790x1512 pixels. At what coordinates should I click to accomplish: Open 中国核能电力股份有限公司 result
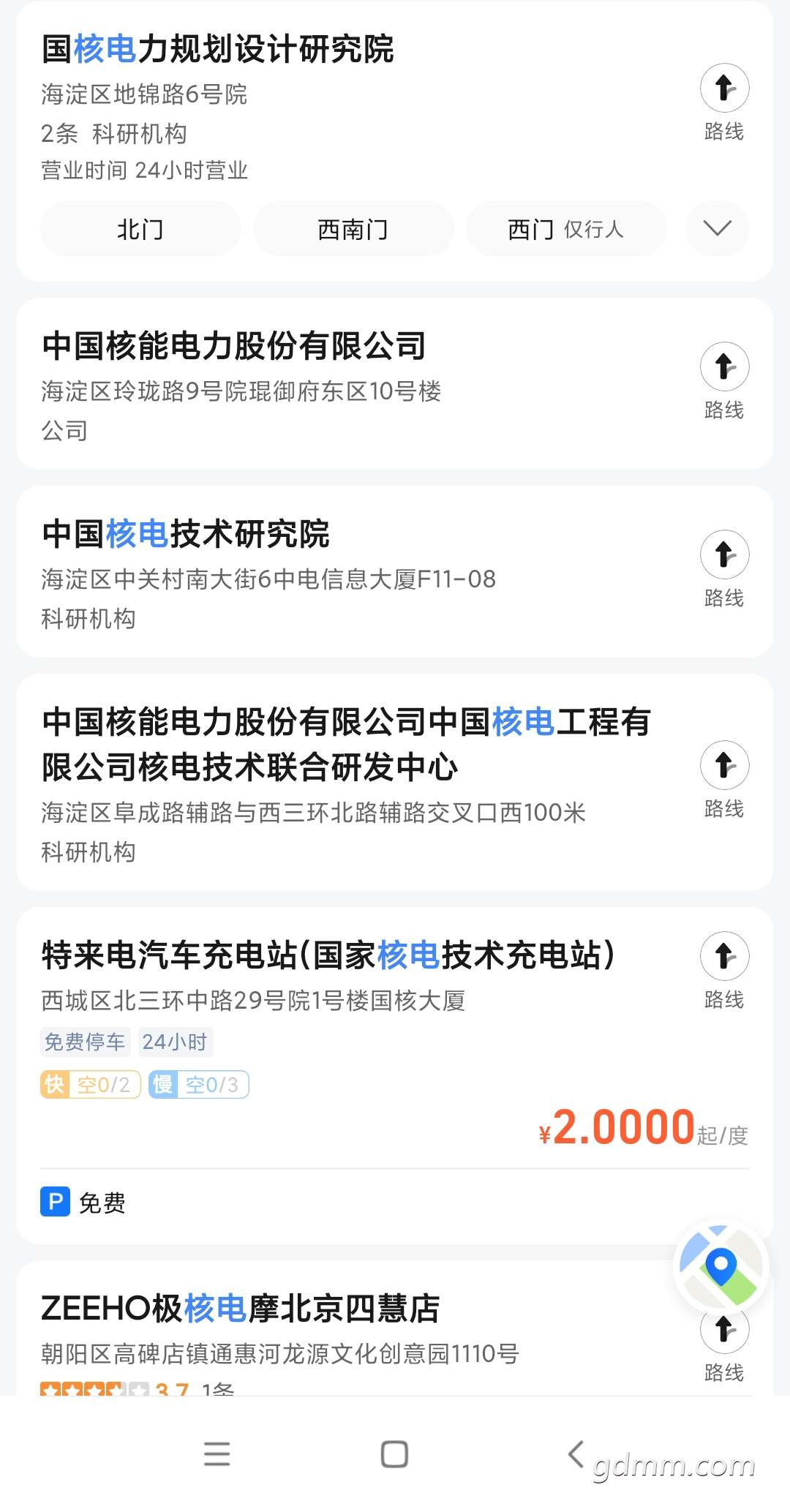click(234, 346)
